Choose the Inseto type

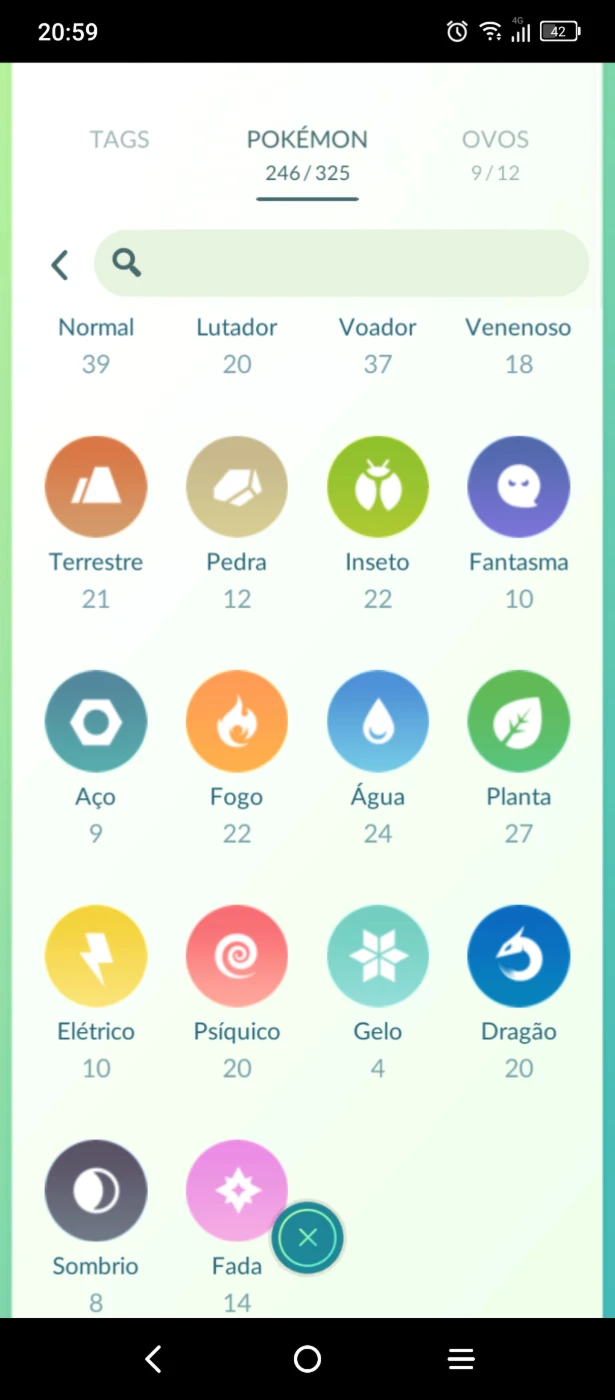pyautogui.click(x=378, y=487)
